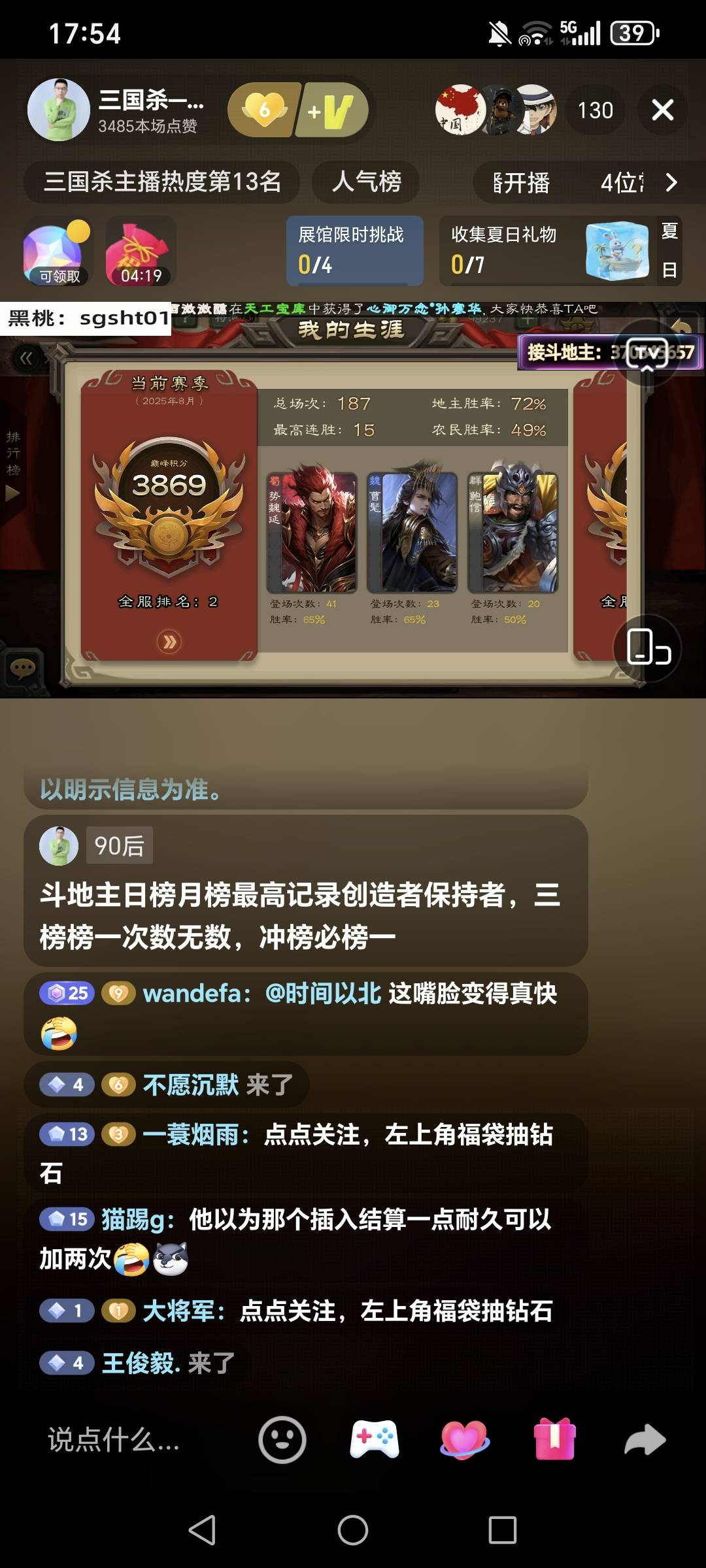Open the emoji picker

click(x=282, y=1439)
